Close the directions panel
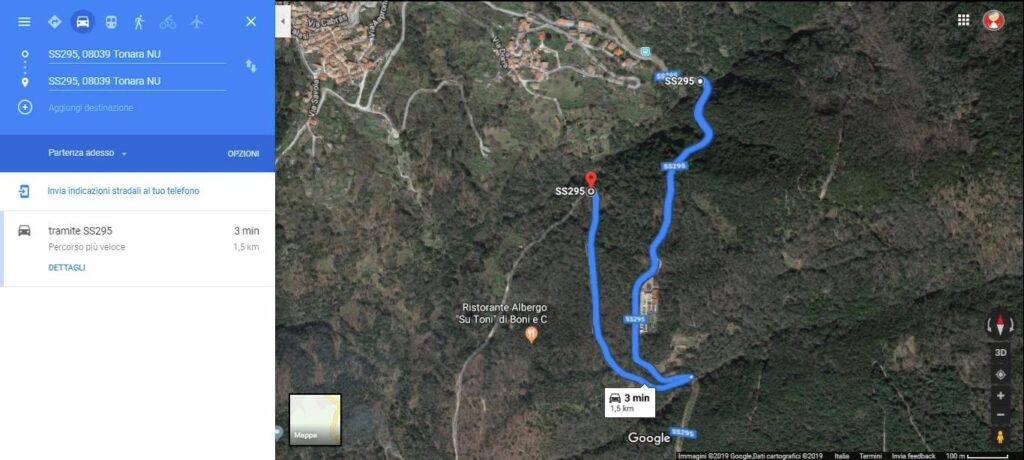This screenshot has height=460, width=1024. 250,21
